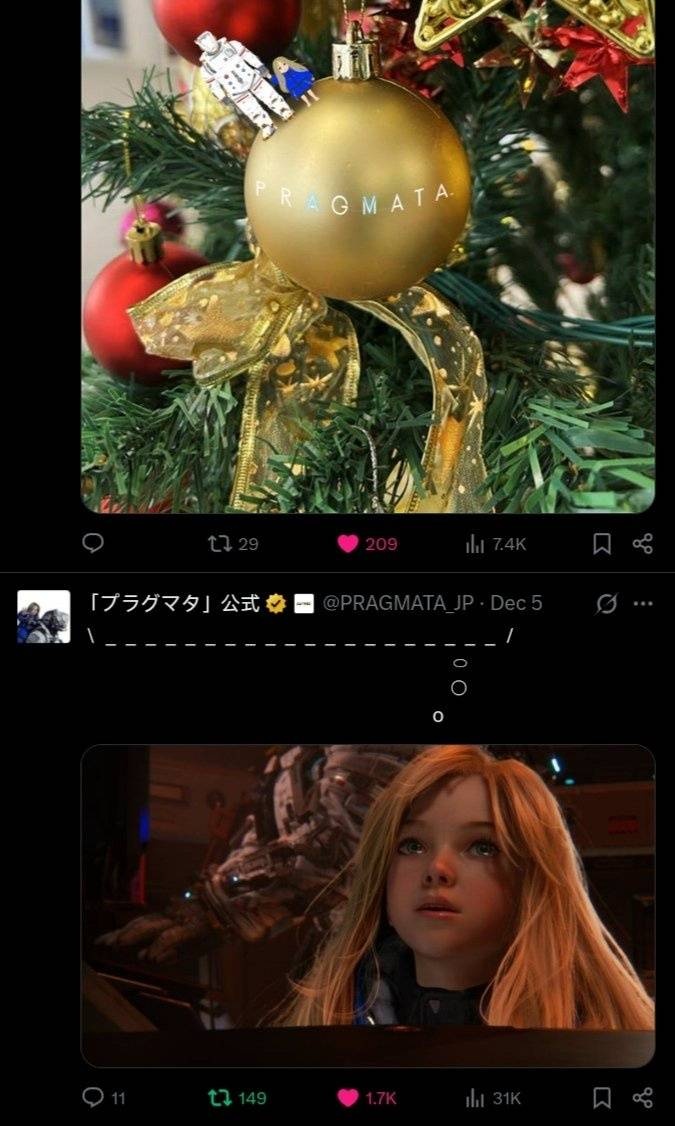The image size is (675, 1126).
Task: Open the golden PRAGMATA ornament photo
Action: tap(367, 256)
